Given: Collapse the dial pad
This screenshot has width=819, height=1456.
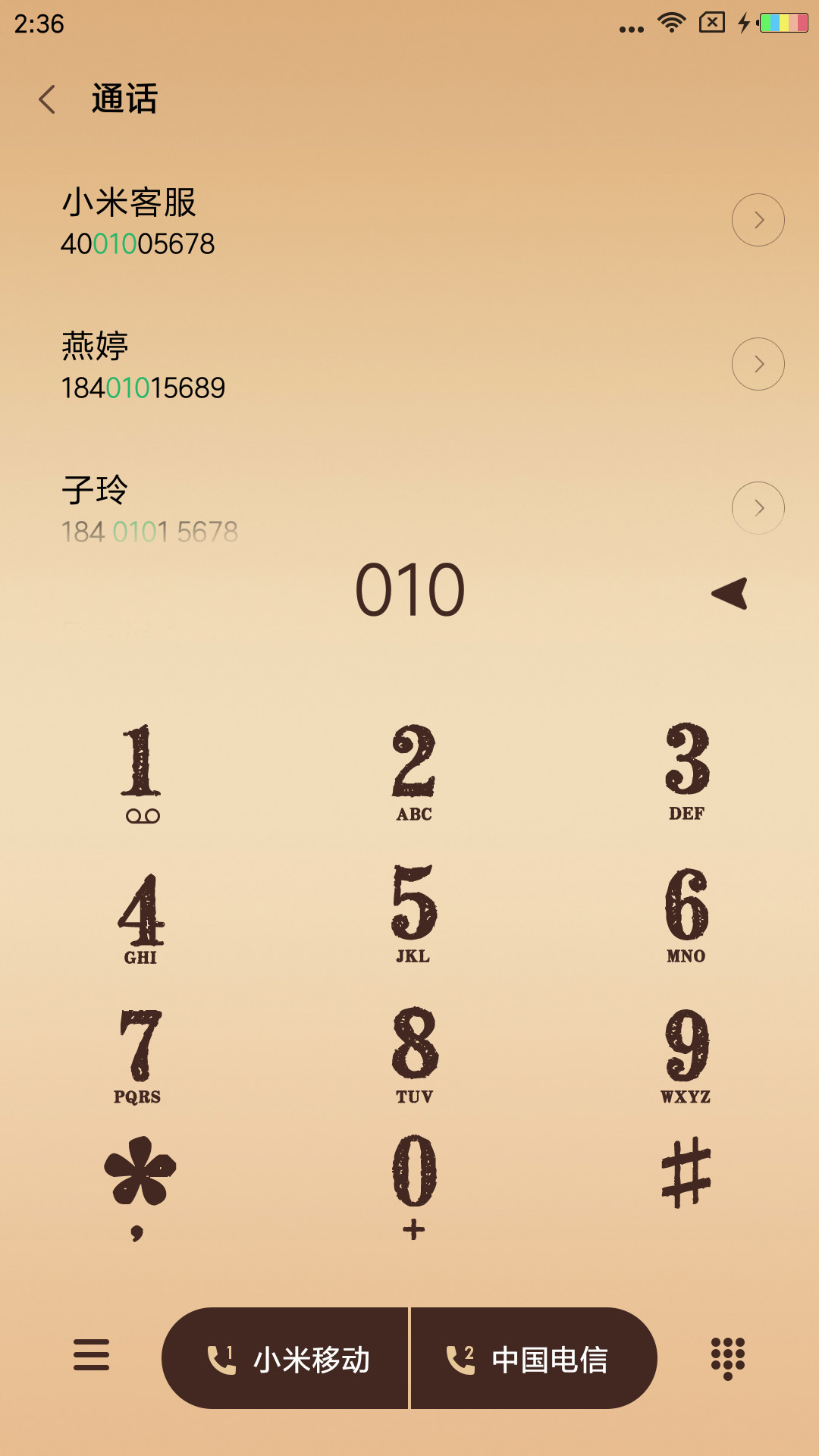Looking at the screenshot, I should click(x=728, y=1358).
